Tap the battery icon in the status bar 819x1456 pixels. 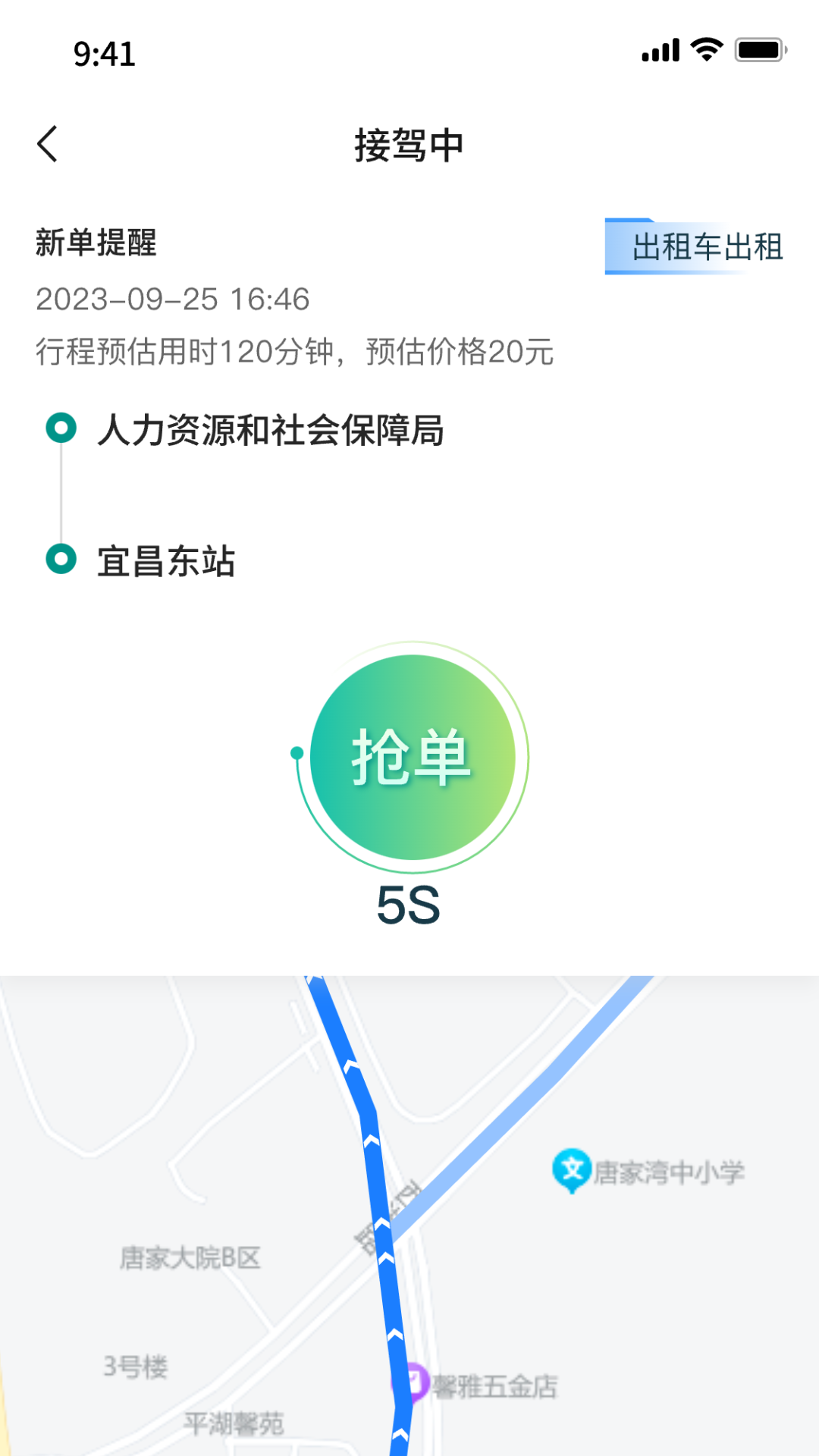coord(761,49)
